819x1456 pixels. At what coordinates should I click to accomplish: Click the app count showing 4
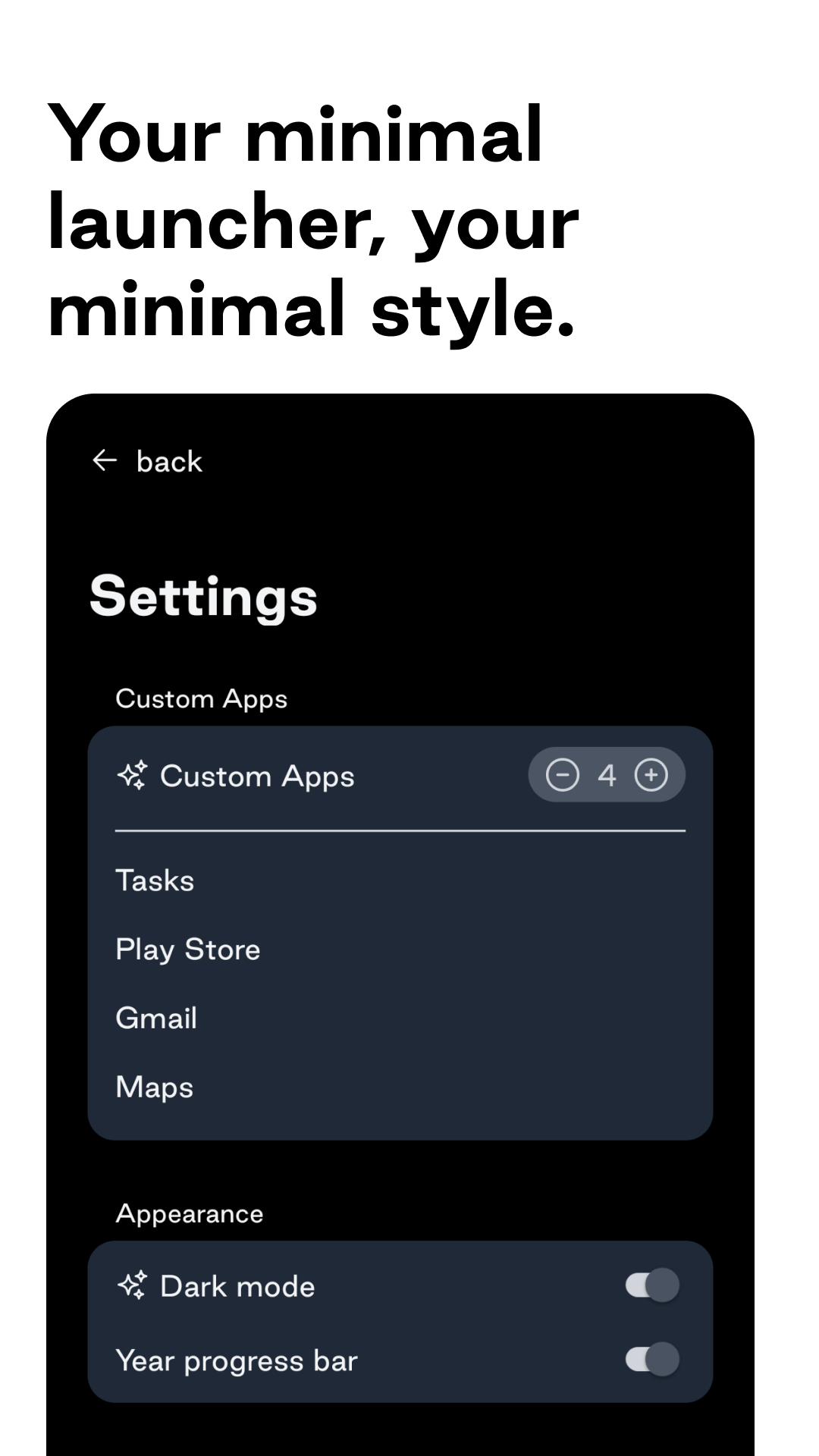click(x=606, y=774)
